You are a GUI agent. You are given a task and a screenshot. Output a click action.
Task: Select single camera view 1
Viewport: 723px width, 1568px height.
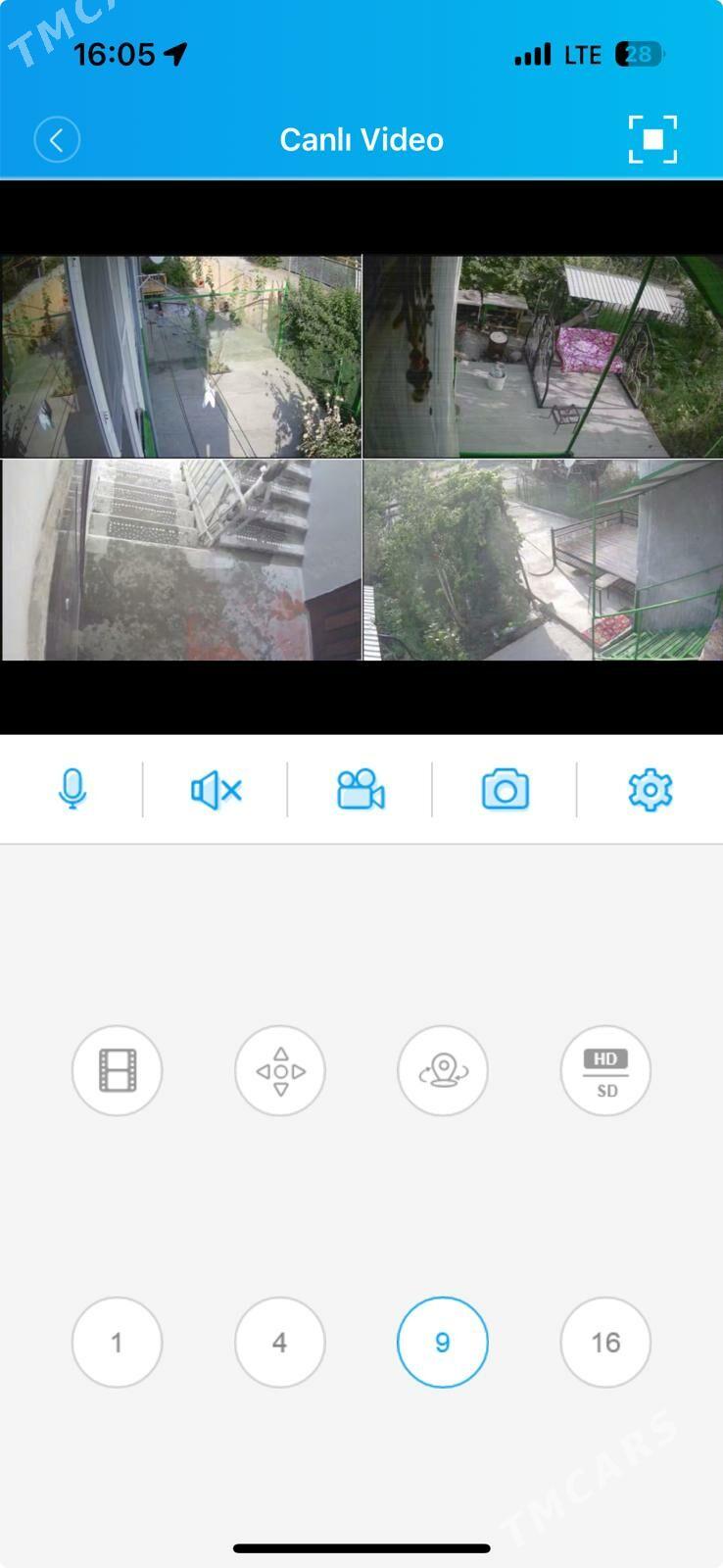117,1342
